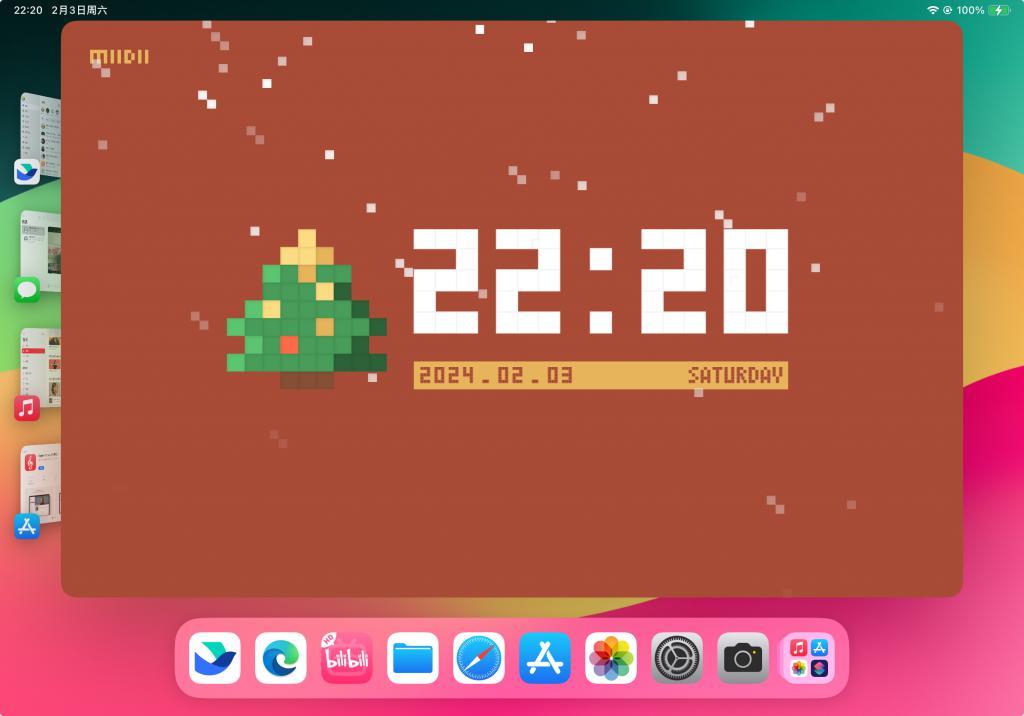Viewport: 1024px width, 716px height.
Task: Open the Photos app
Action: coord(611,658)
